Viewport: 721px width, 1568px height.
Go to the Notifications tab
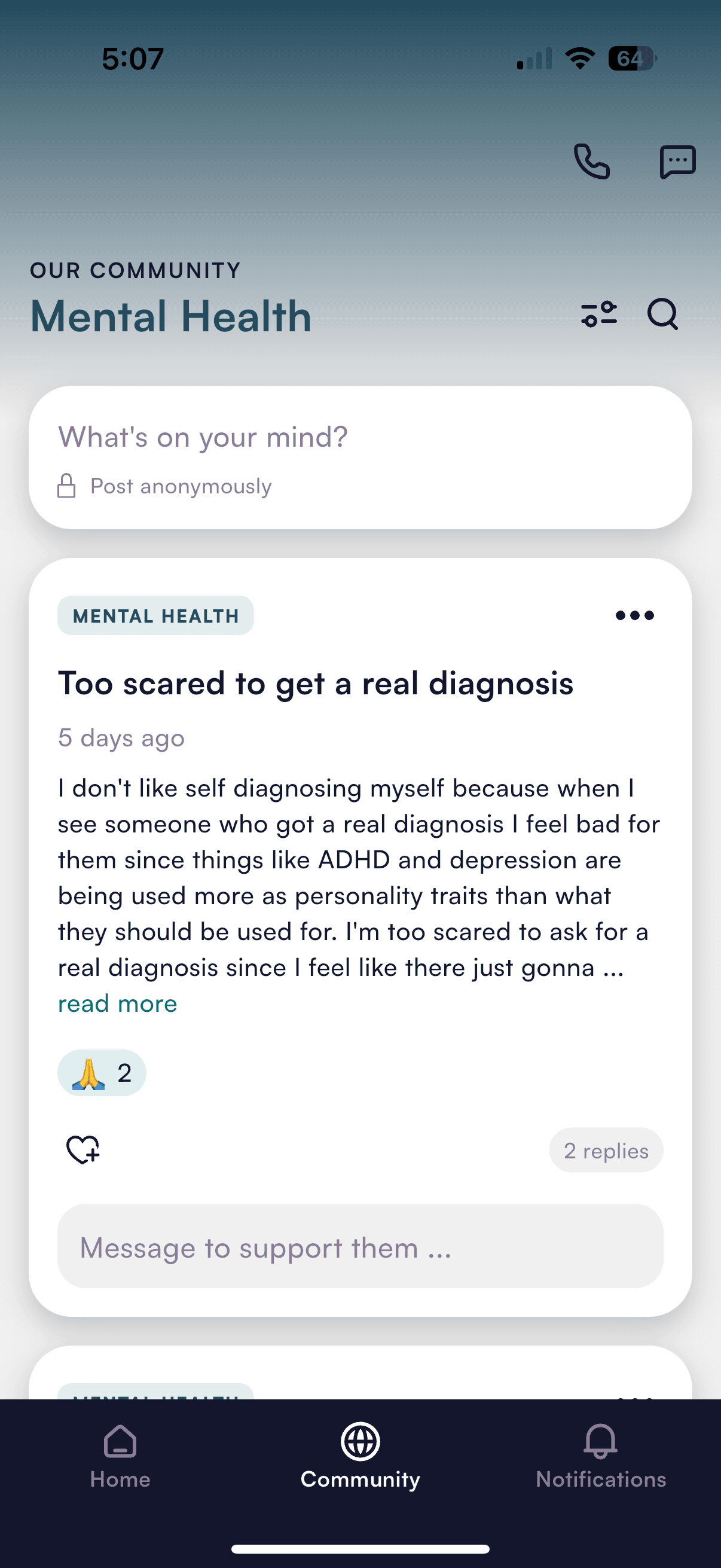click(x=600, y=1457)
